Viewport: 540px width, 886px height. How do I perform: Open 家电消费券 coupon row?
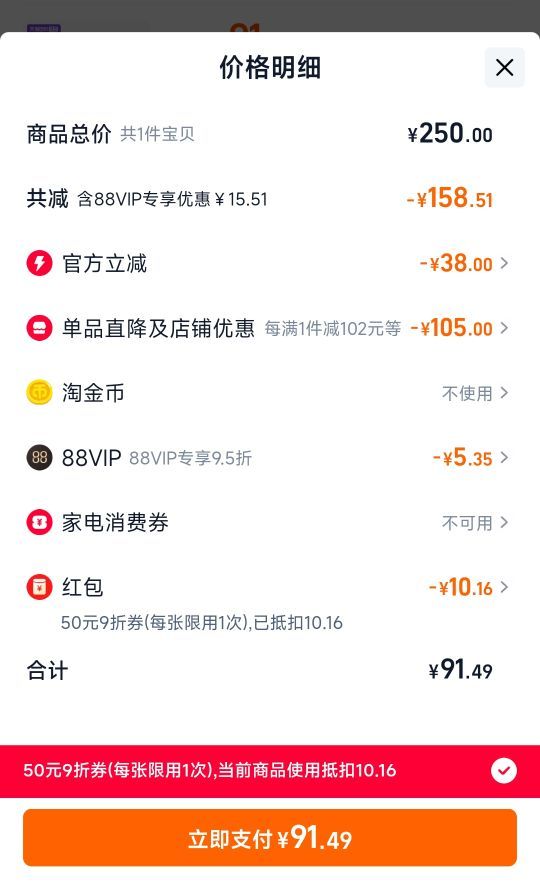pyautogui.click(x=268, y=522)
